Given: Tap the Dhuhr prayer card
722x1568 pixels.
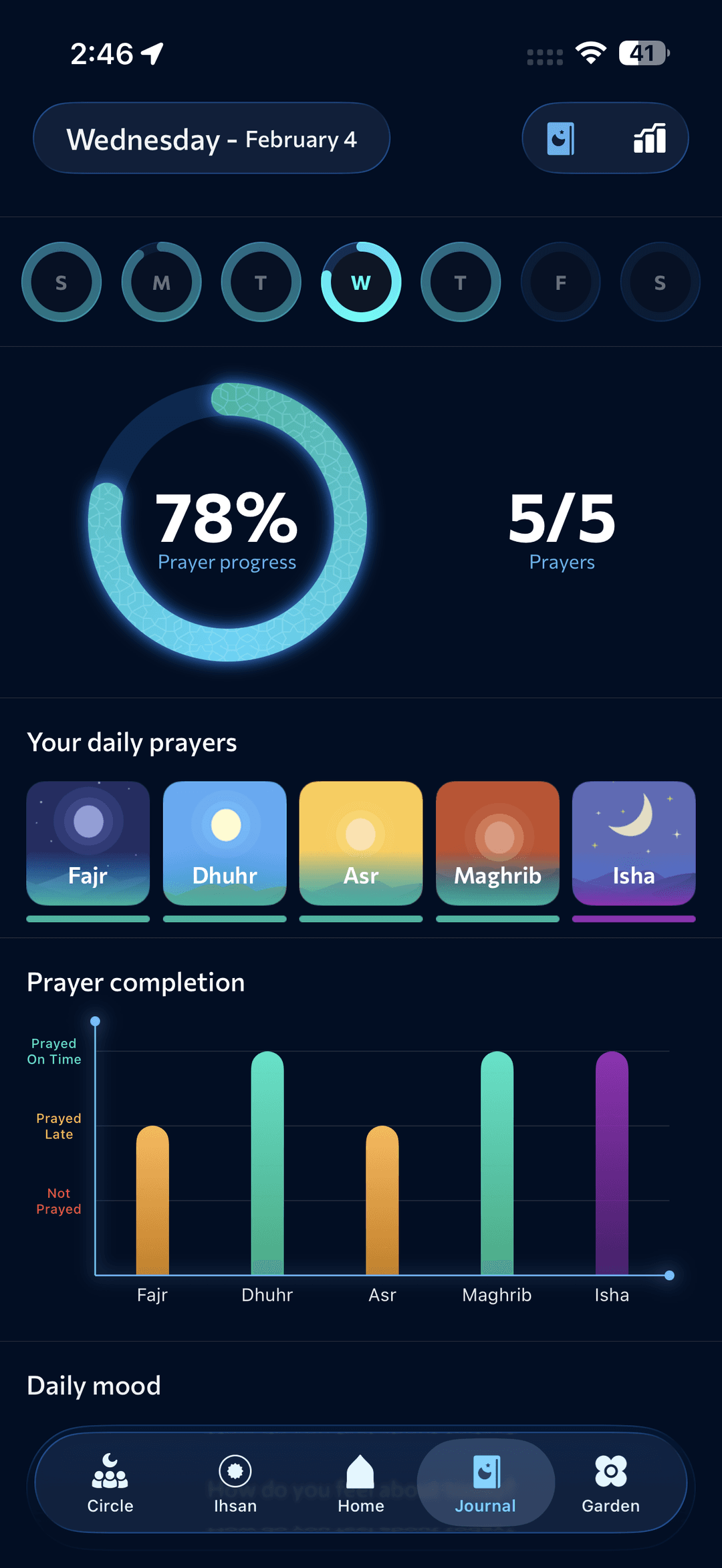Looking at the screenshot, I should point(225,843).
